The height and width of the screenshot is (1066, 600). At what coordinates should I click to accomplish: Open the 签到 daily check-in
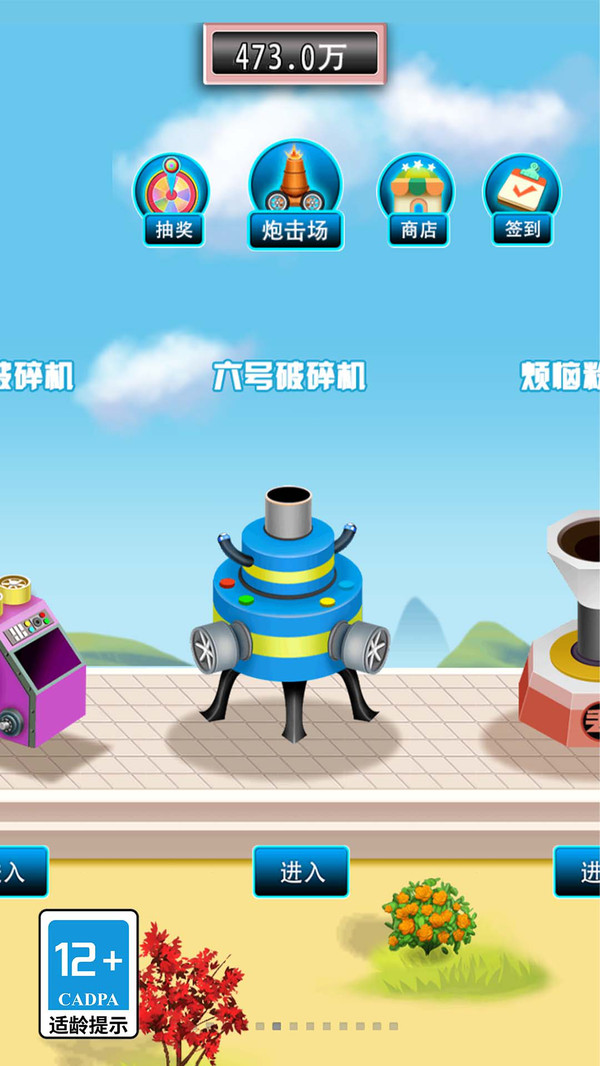[522, 200]
